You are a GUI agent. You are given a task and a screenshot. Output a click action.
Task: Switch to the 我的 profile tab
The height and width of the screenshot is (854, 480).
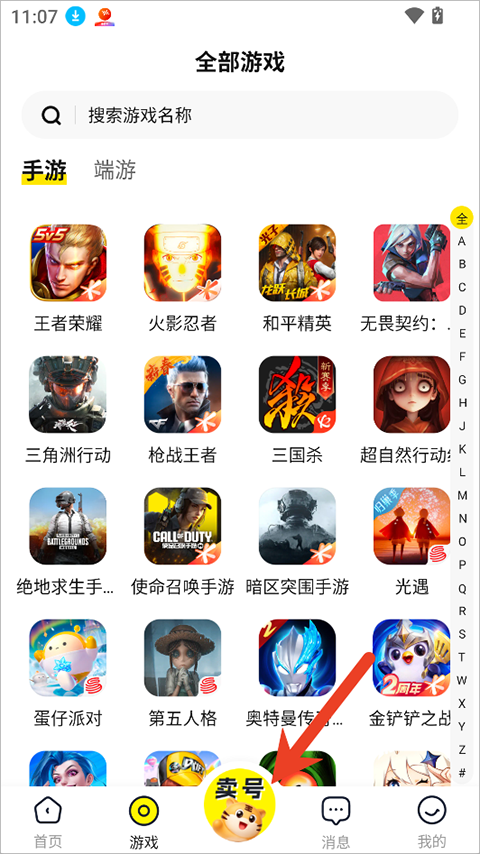point(432,823)
